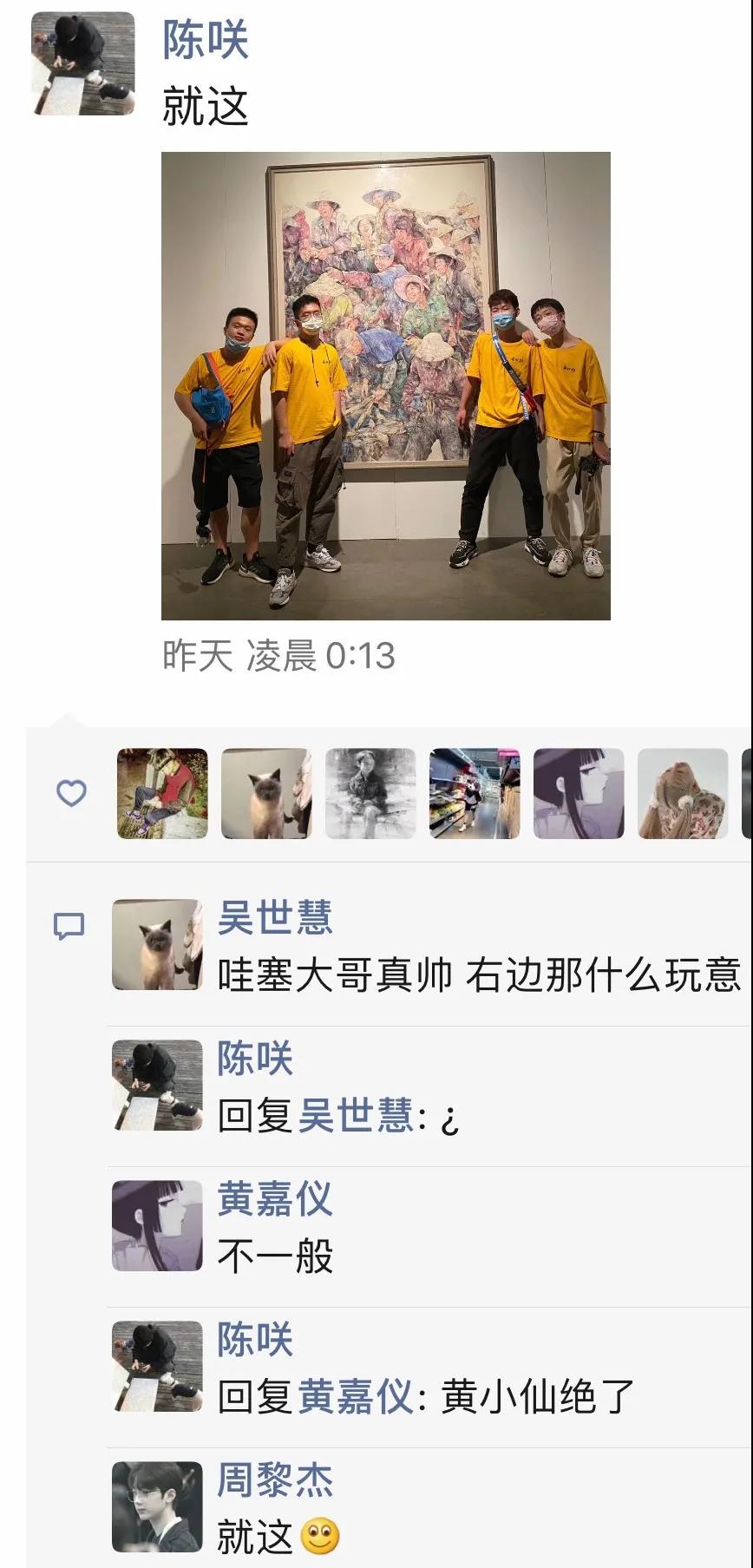Image resolution: width=753 pixels, height=1568 pixels.
Task: Open the first liker's avatar with red jacket
Action: pyautogui.click(x=162, y=793)
